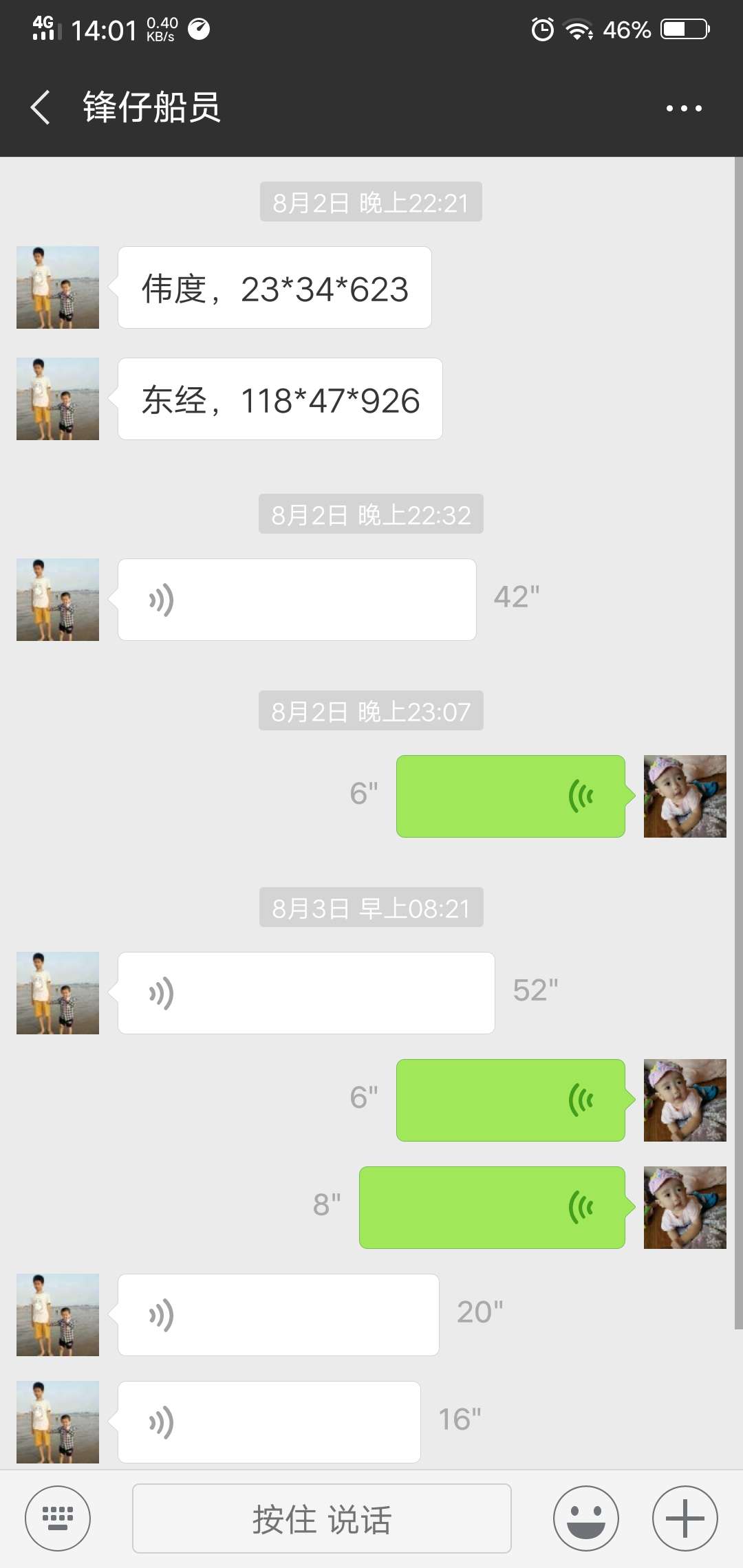743x1568 pixels.
Task: Open the emoji picker
Action: click(x=585, y=1518)
